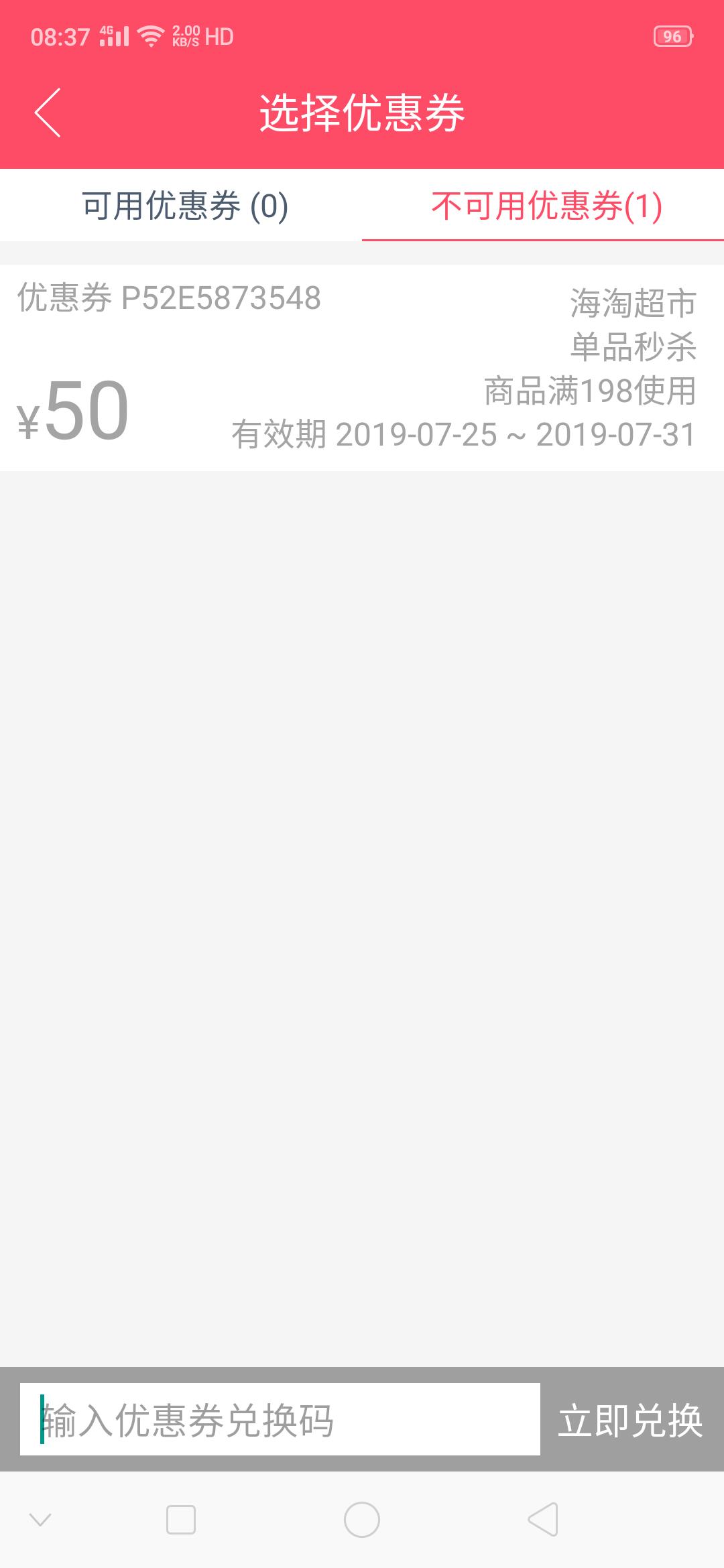Open the ¥50 coupon P52E5873548 card
Viewport: 724px width, 1568px height.
362,368
